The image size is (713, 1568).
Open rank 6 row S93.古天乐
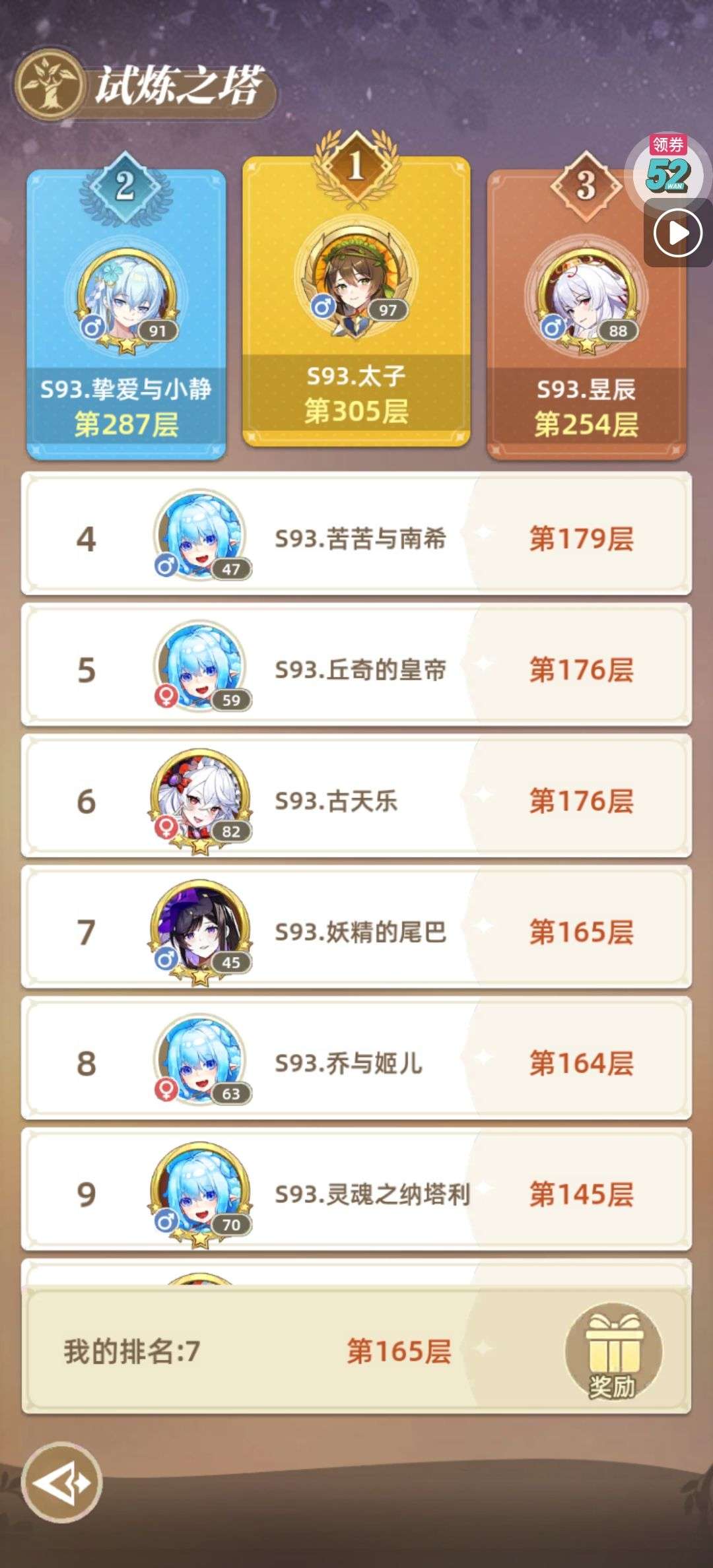click(356, 801)
